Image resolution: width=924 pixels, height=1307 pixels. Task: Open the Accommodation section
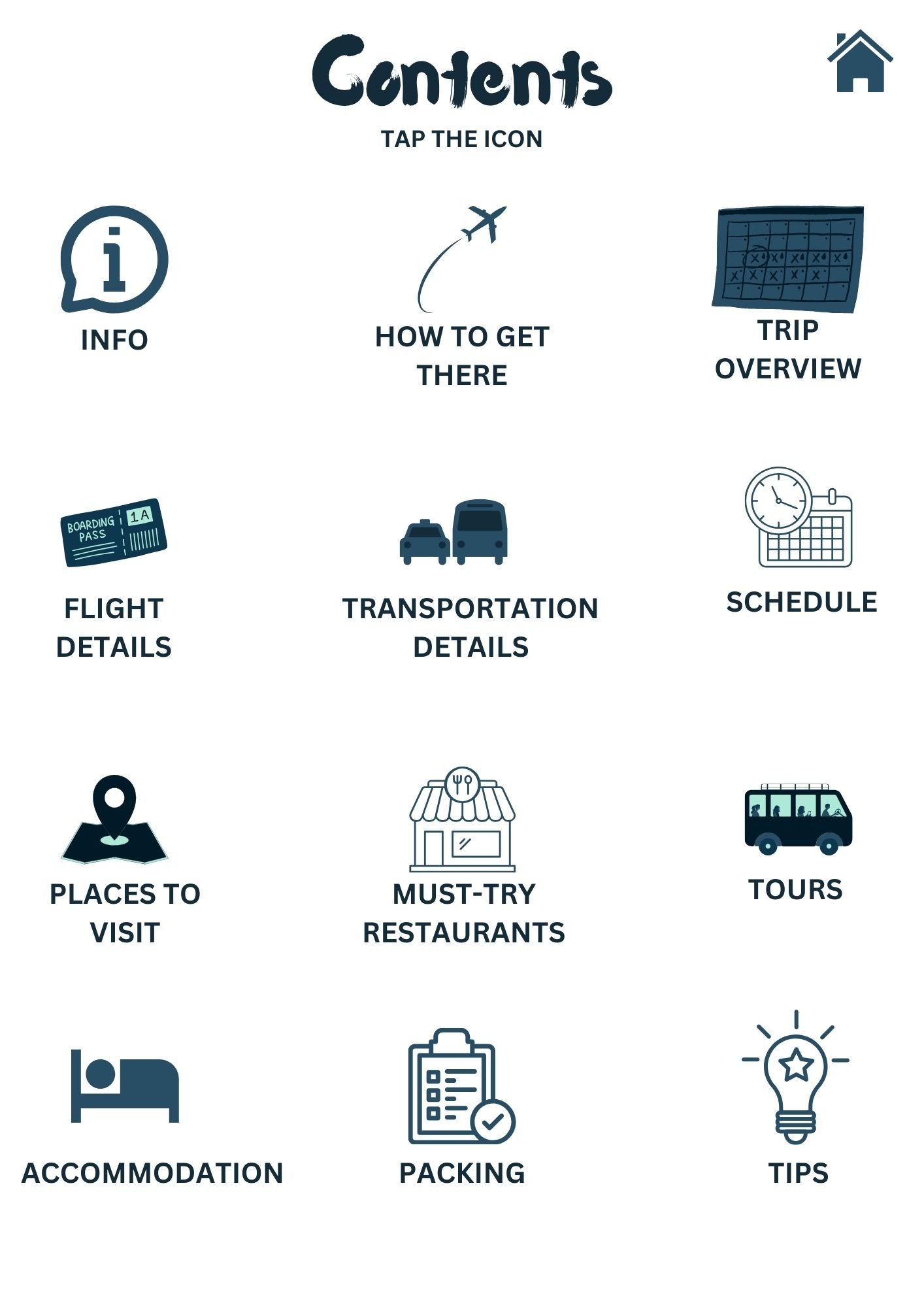pos(125,1086)
